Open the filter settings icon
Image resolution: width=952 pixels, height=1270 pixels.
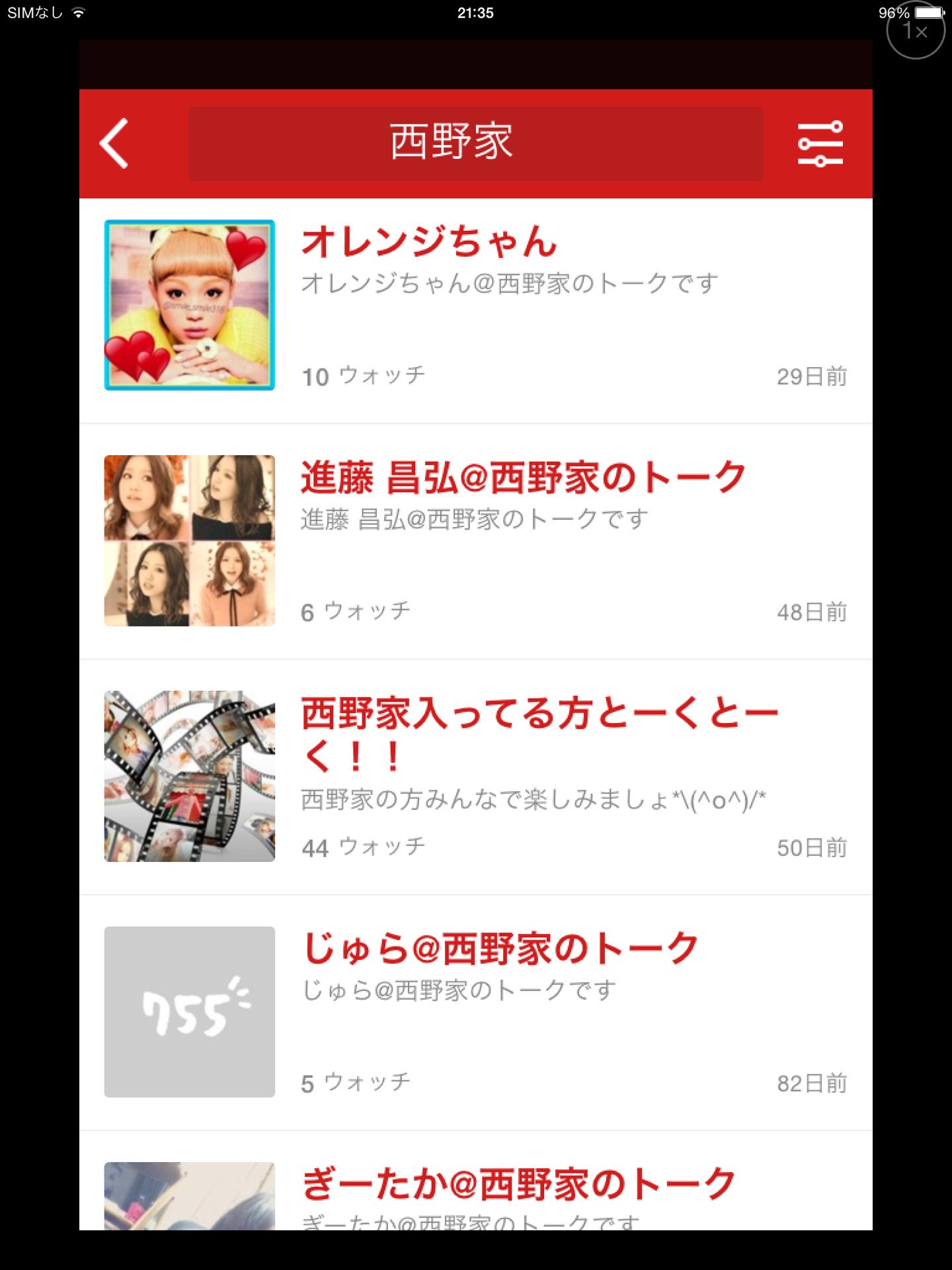(x=820, y=144)
